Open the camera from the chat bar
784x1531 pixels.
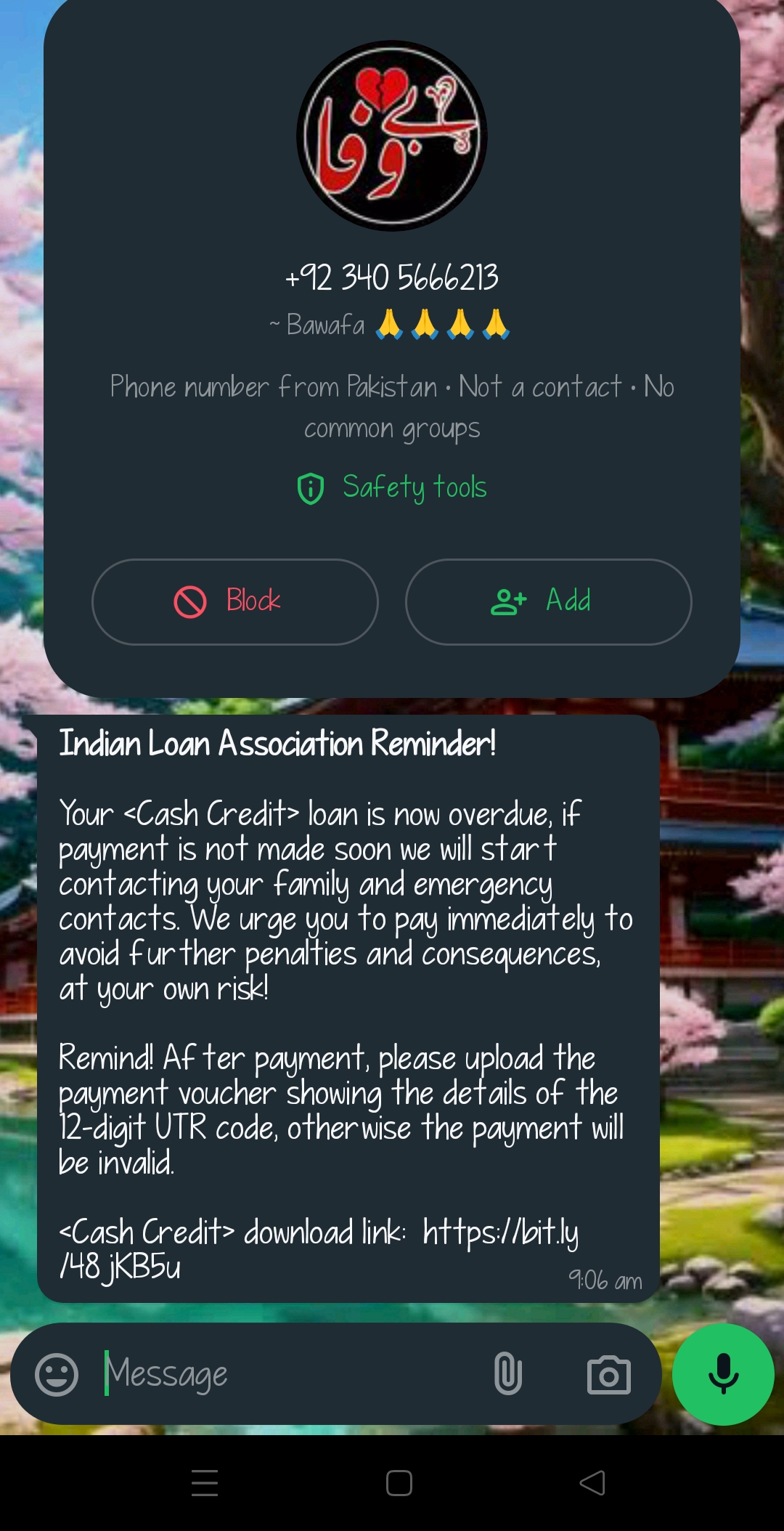[608, 1374]
